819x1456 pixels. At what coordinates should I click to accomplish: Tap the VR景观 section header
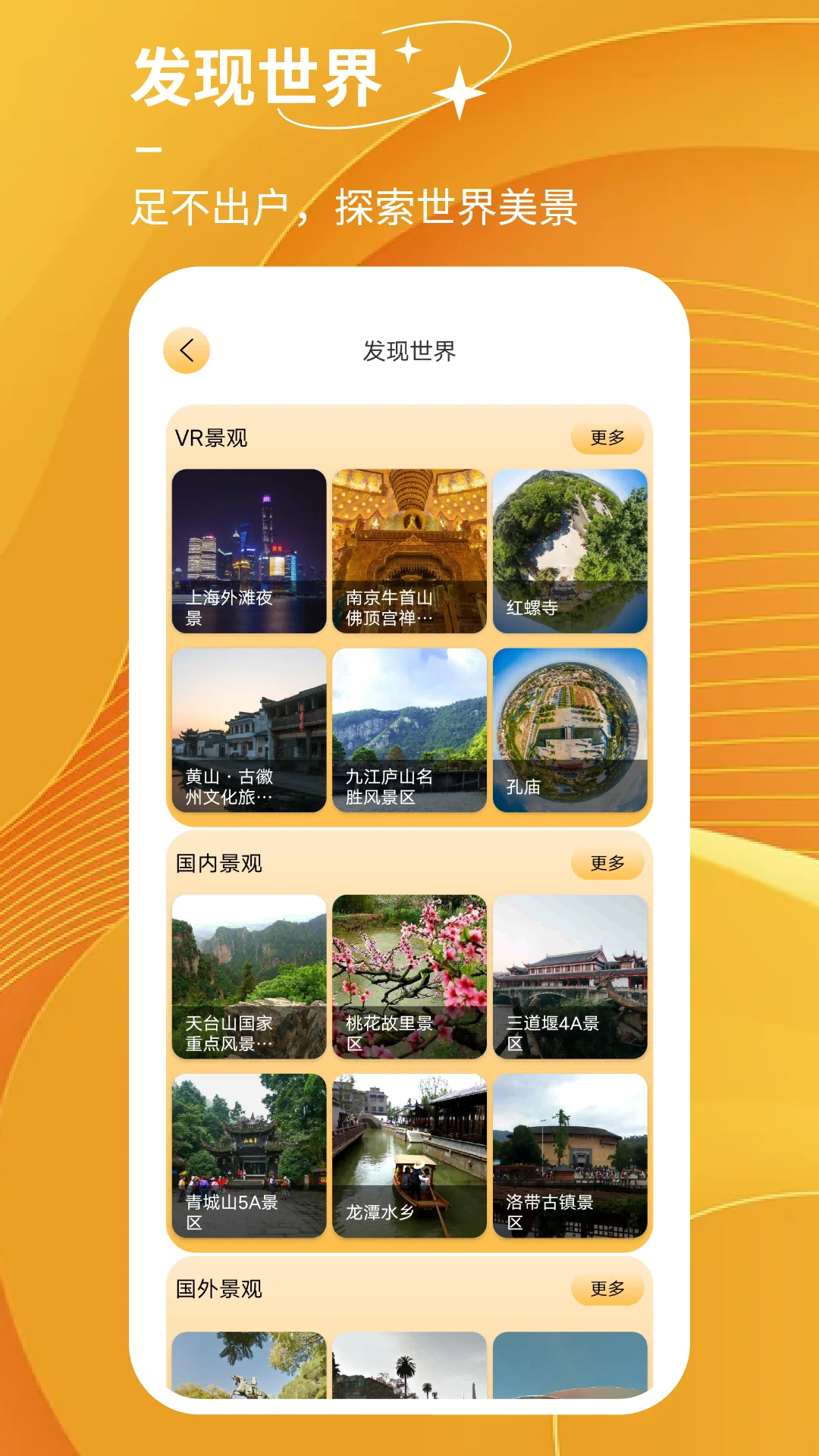[x=213, y=437]
